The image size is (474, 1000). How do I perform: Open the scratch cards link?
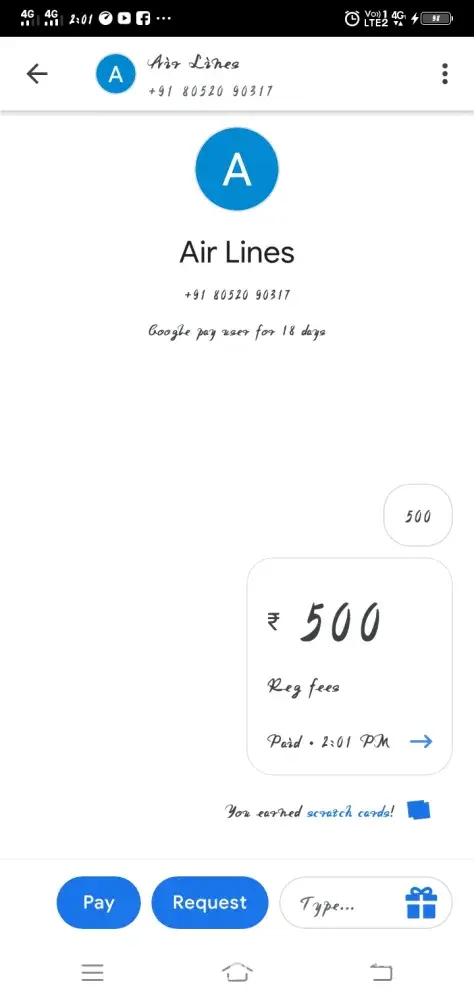[350, 812]
